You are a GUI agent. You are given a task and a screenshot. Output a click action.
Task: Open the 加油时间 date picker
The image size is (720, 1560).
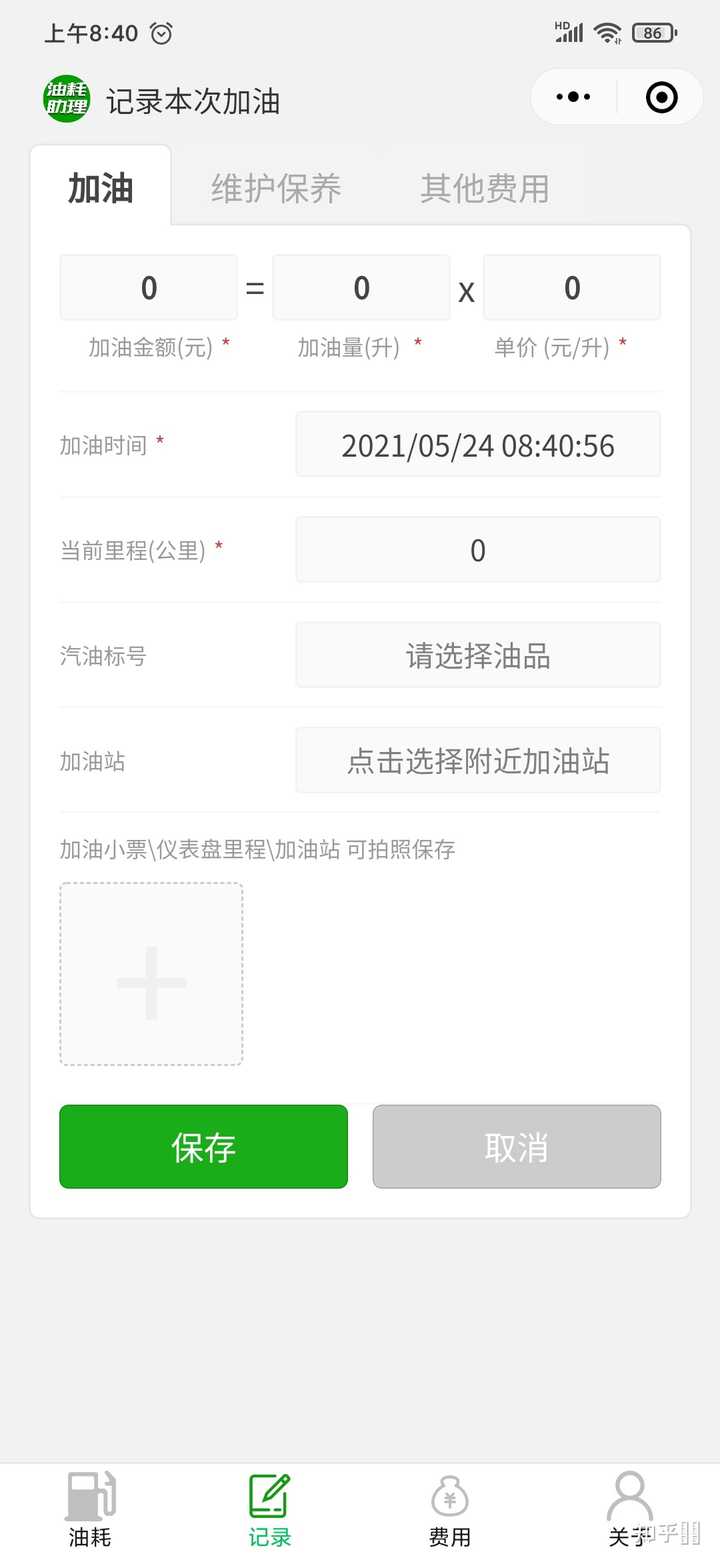coord(478,445)
